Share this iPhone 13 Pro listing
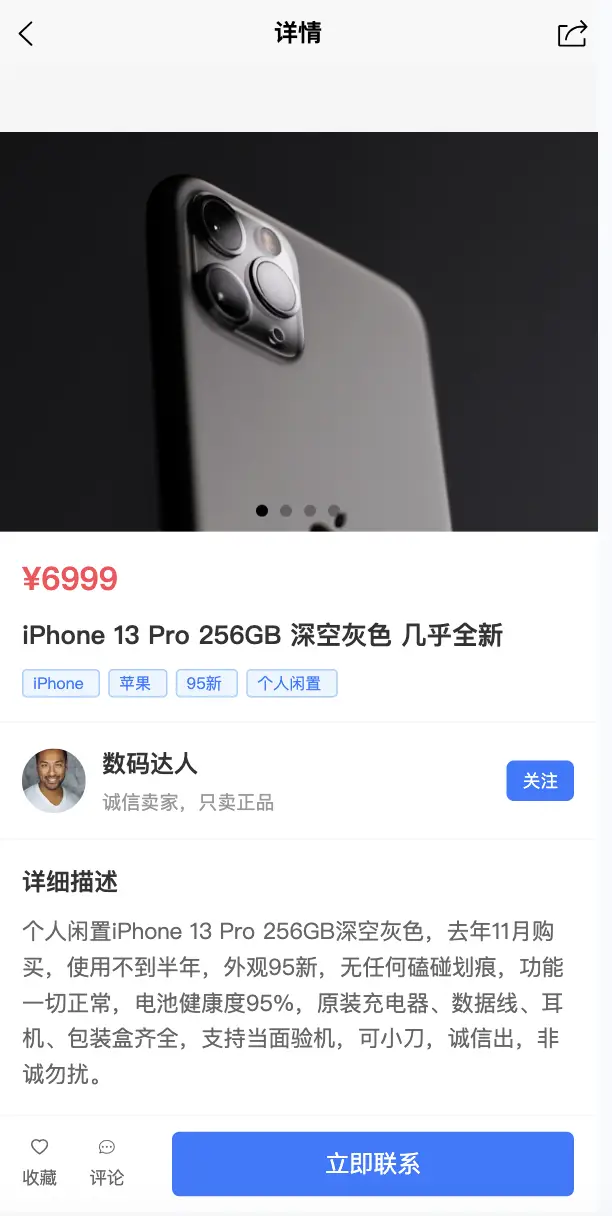The height and width of the screenshot is (1216, 612). 572,34
